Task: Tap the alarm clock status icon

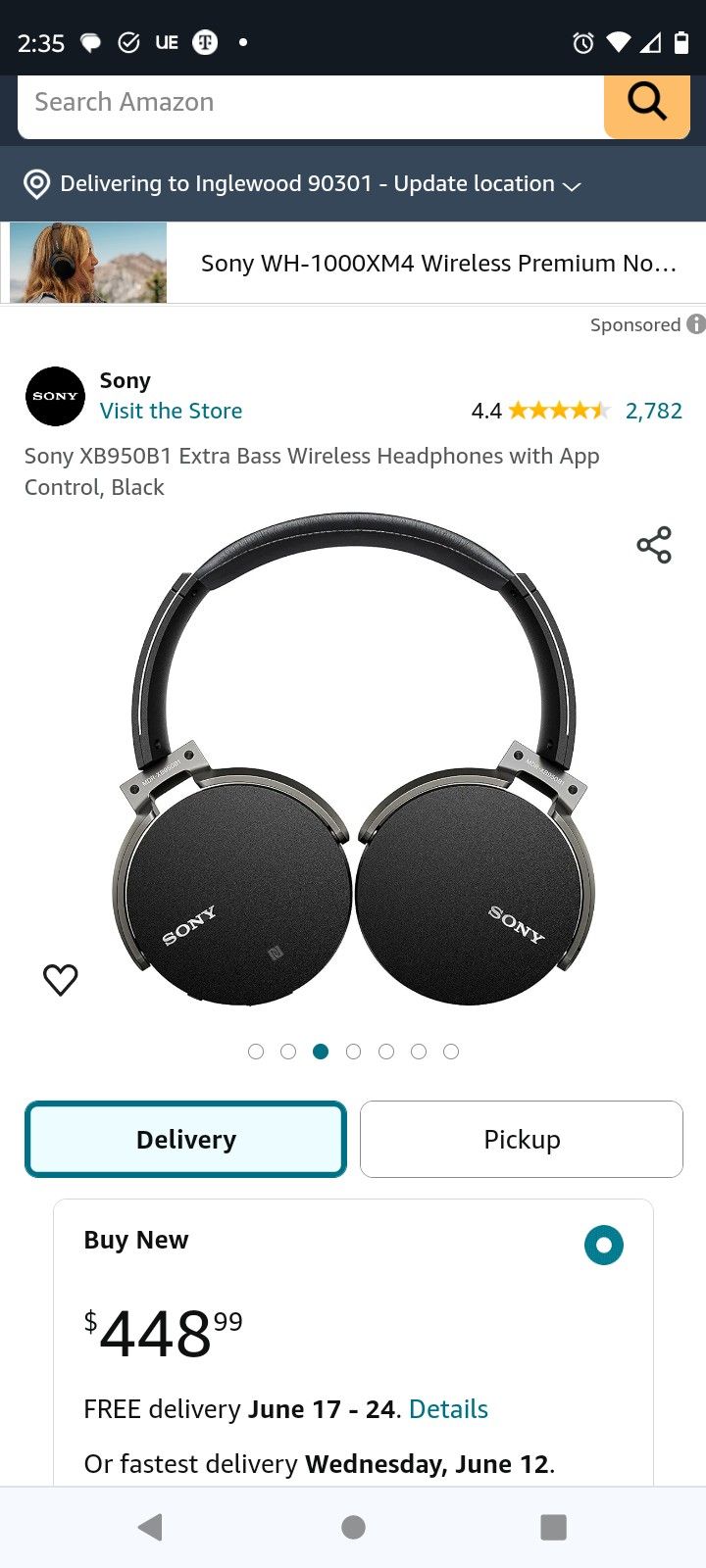Action: [581, 42]
